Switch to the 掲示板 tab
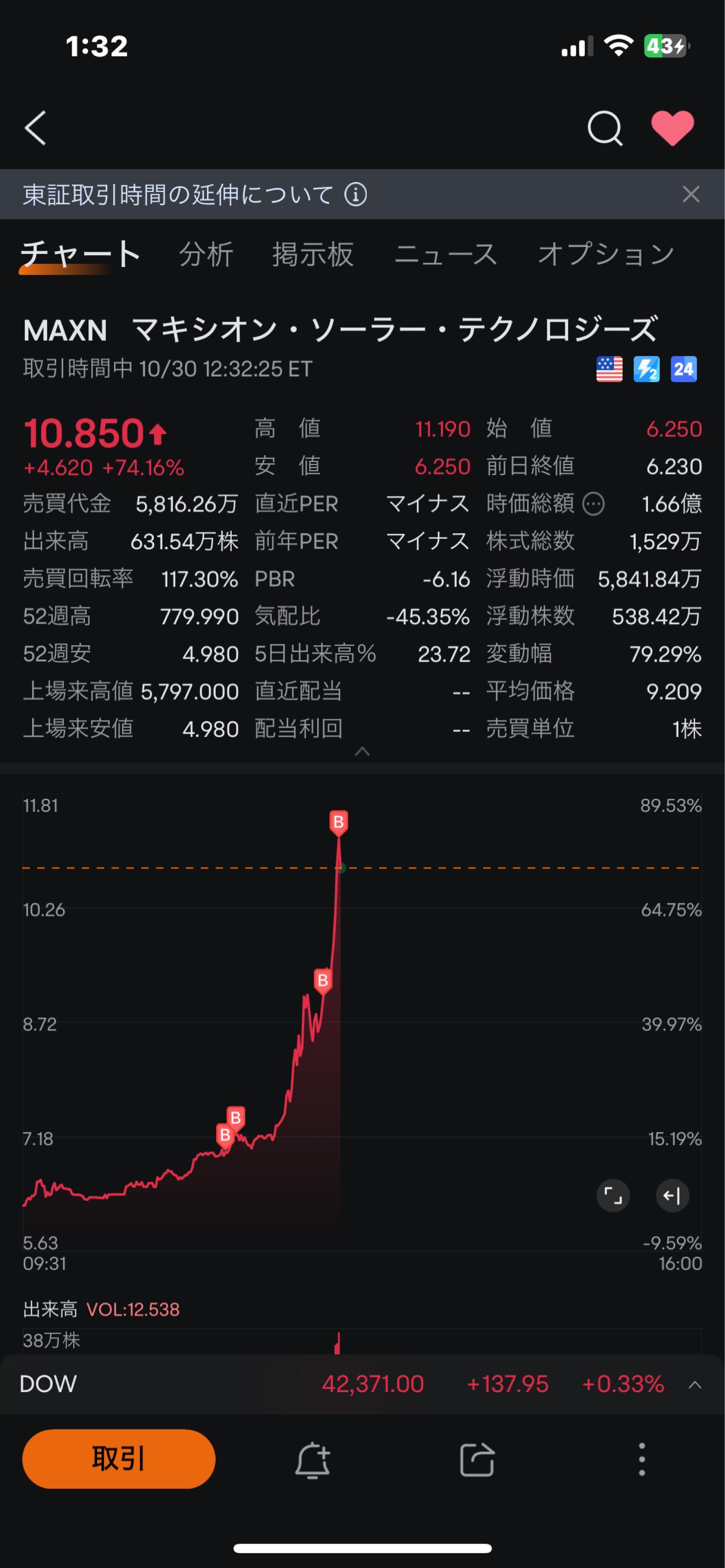Viewport: 725px width, 1568px height. [313, 254]
